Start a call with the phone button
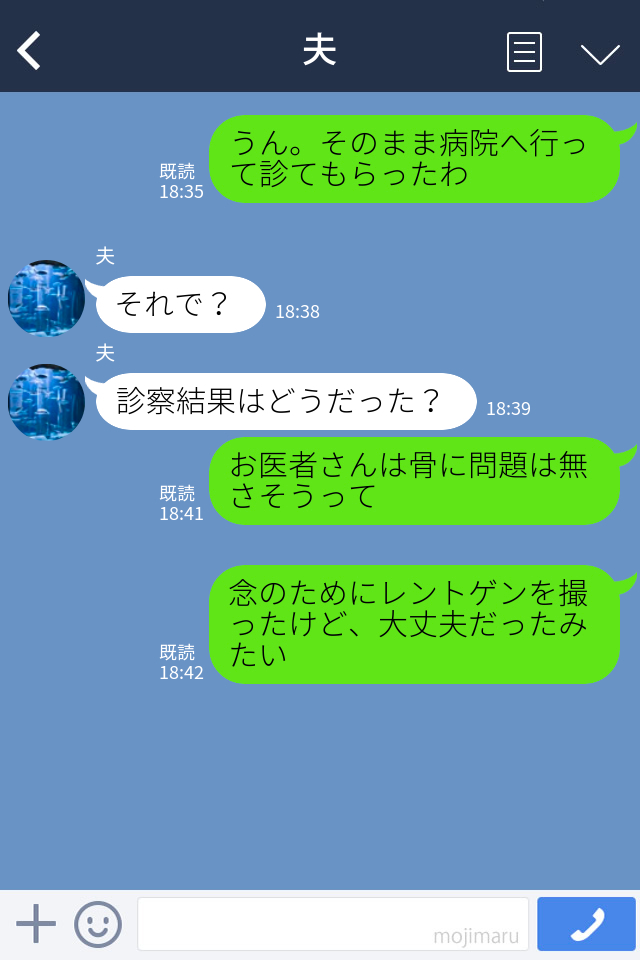640x960 pixels. [586, 924]
